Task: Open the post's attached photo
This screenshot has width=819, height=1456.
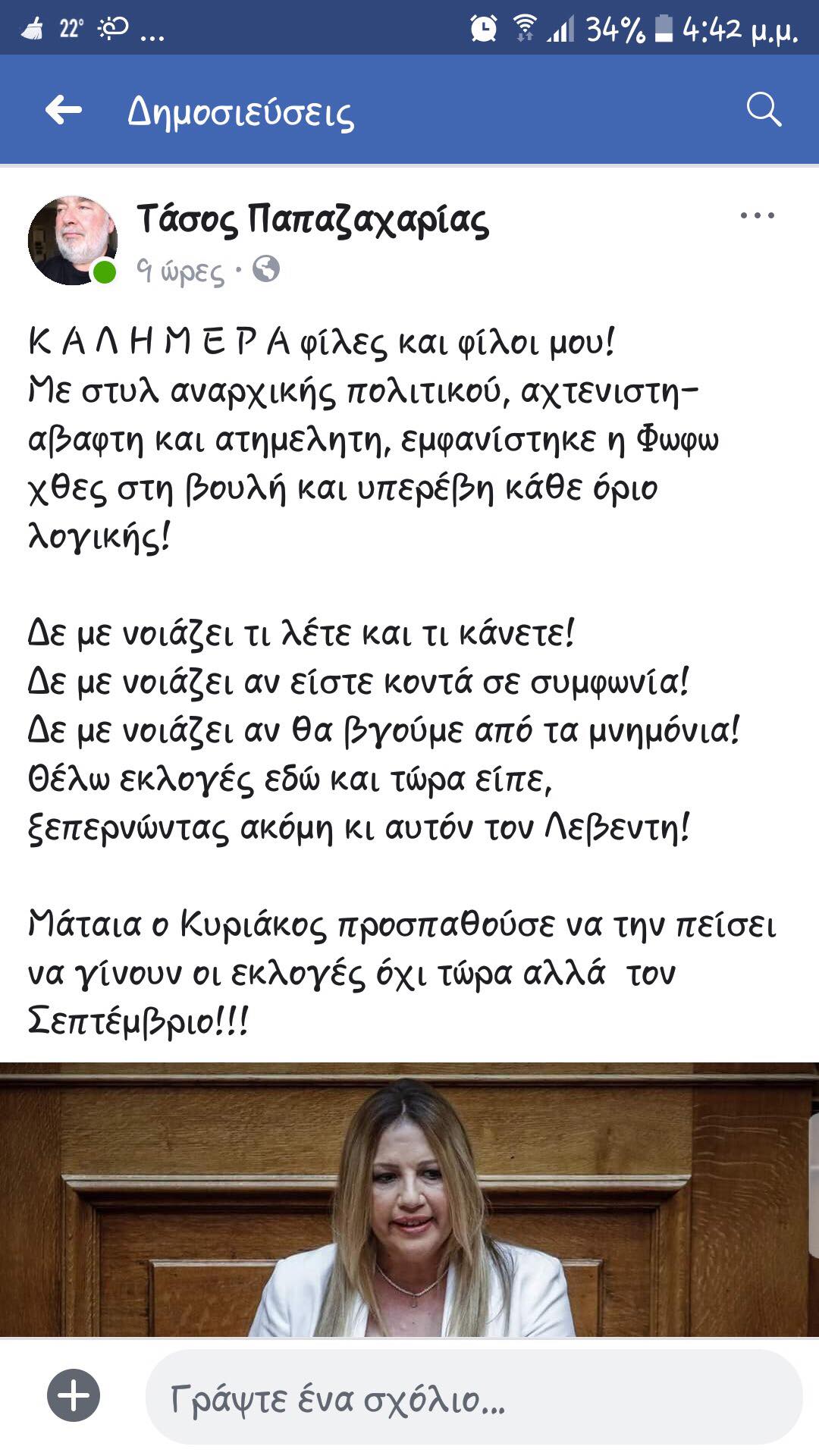Action: (409, 1198)
